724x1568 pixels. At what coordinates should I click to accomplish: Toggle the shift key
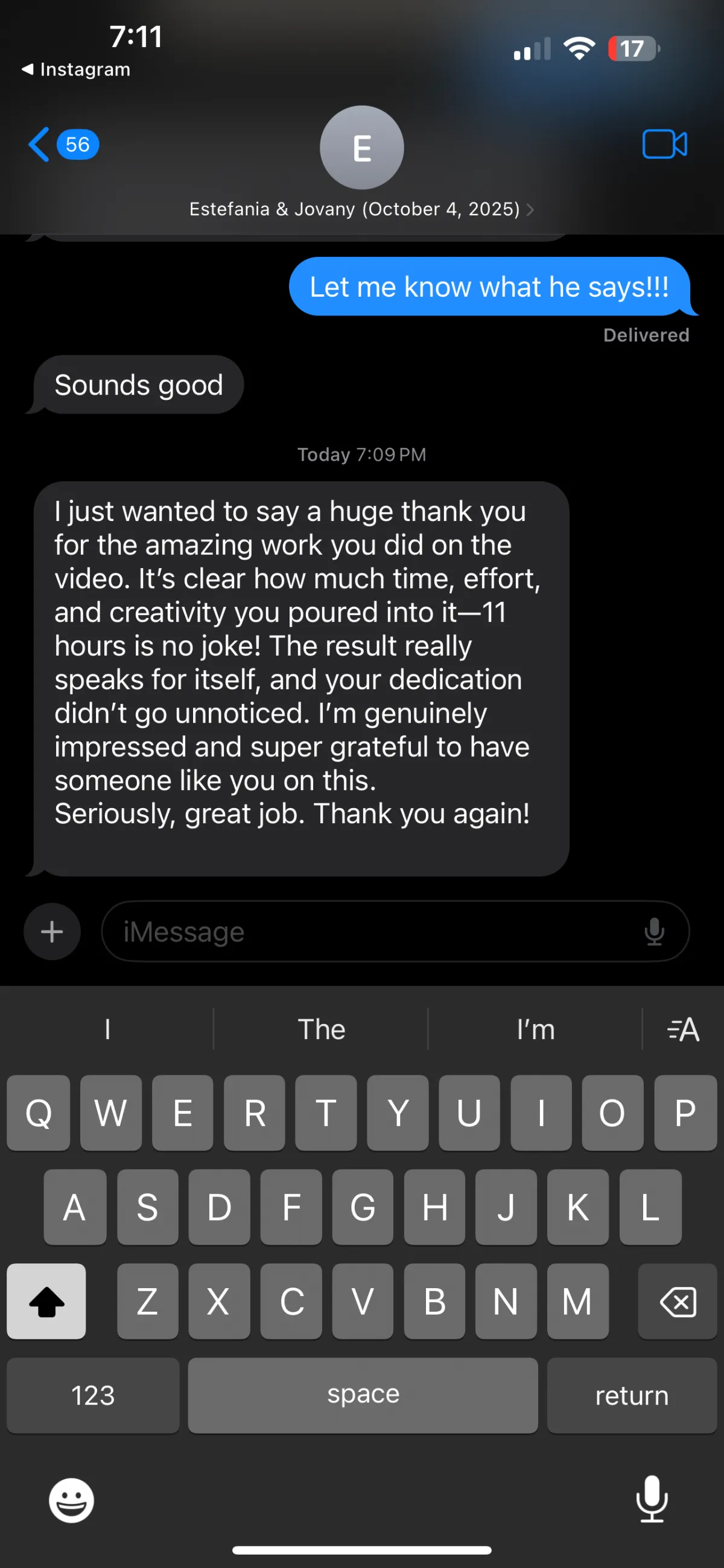[46, 1301]
